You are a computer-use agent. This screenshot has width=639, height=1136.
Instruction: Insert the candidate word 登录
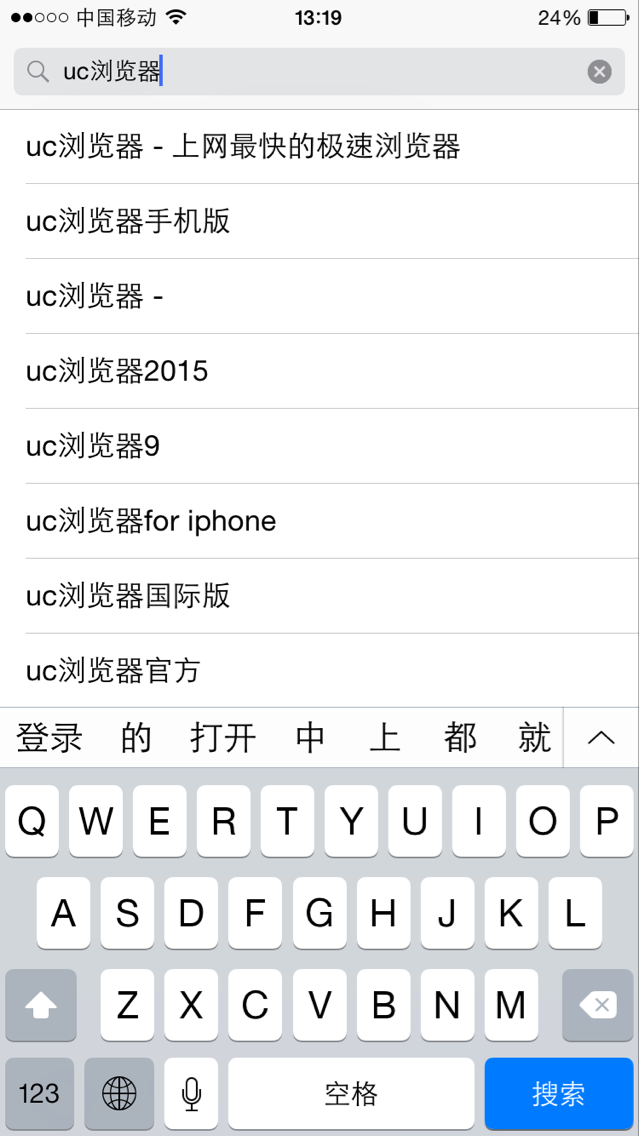tap(49, 738)
